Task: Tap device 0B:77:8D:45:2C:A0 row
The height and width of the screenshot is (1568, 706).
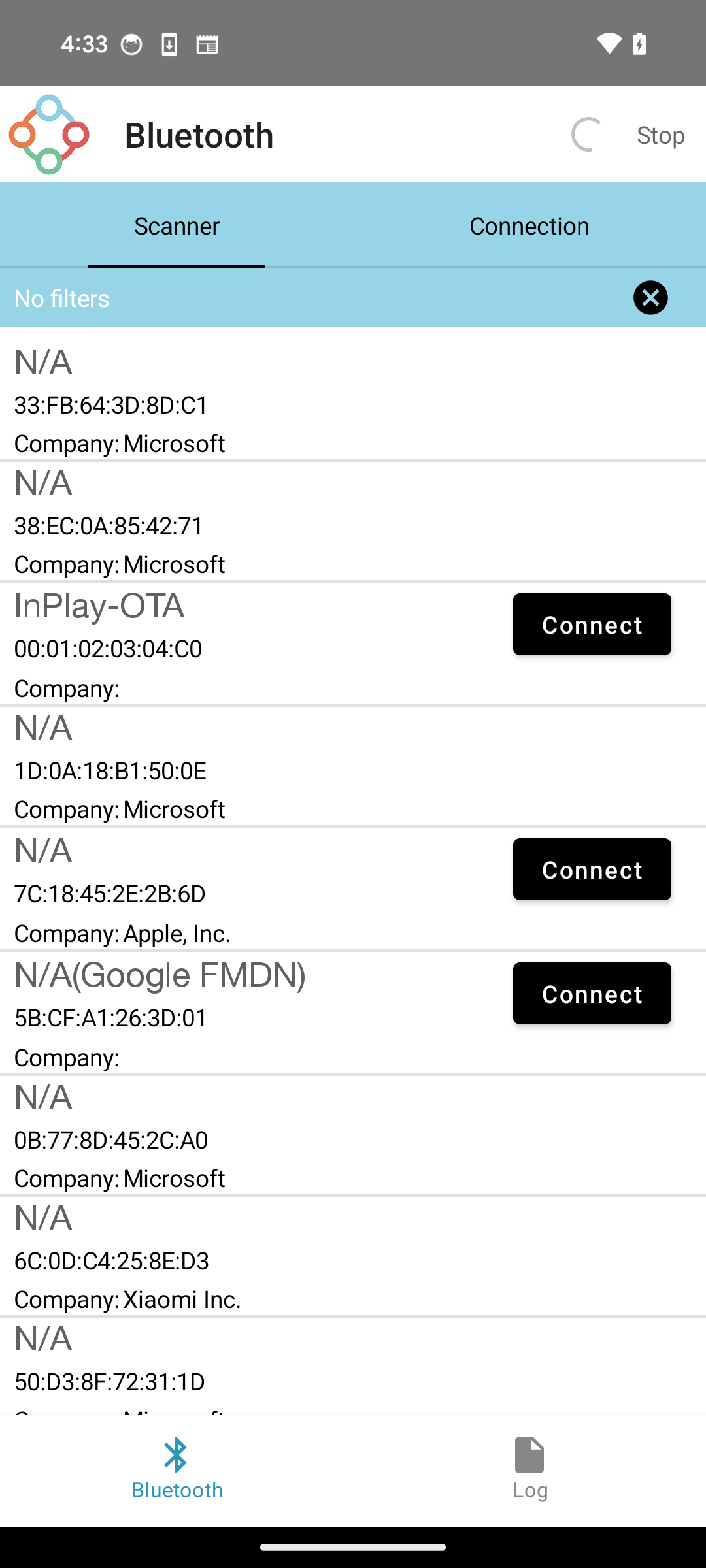Action: (x=353, y=1135)
